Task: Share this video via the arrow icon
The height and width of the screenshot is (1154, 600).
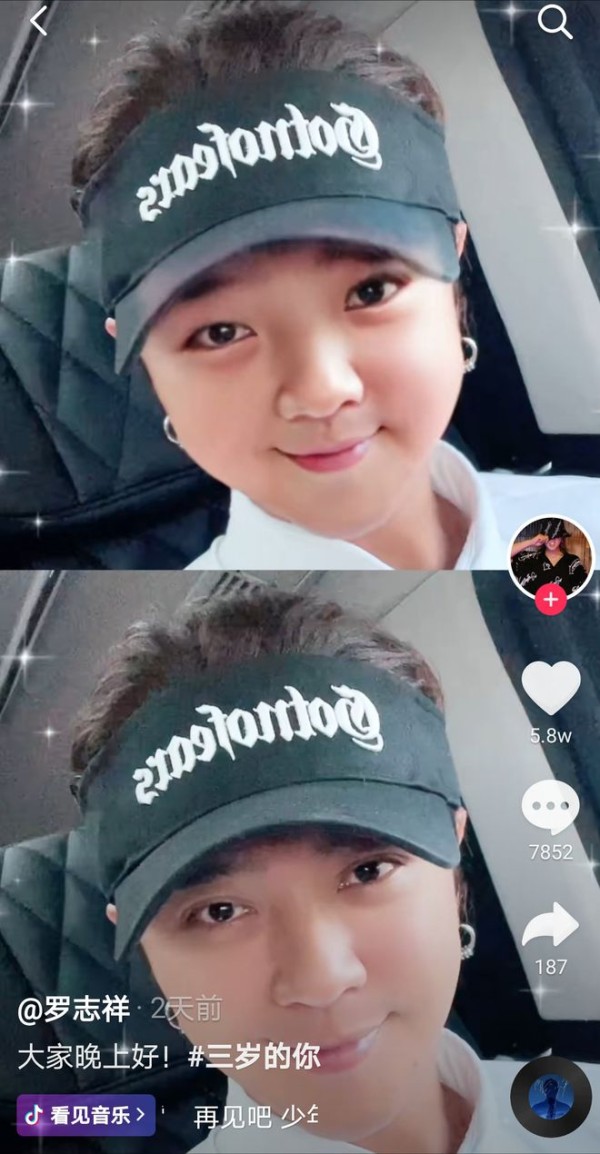Action: [x=551, y=924]
